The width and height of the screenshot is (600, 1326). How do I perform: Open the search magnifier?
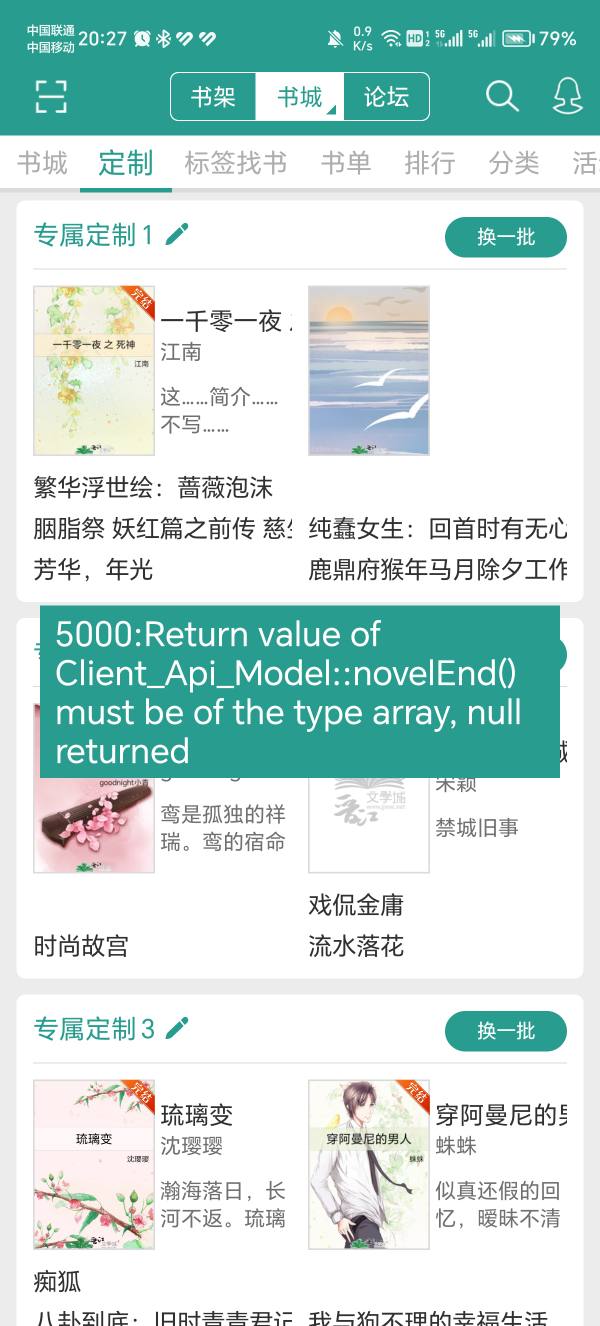click(502, 96)
